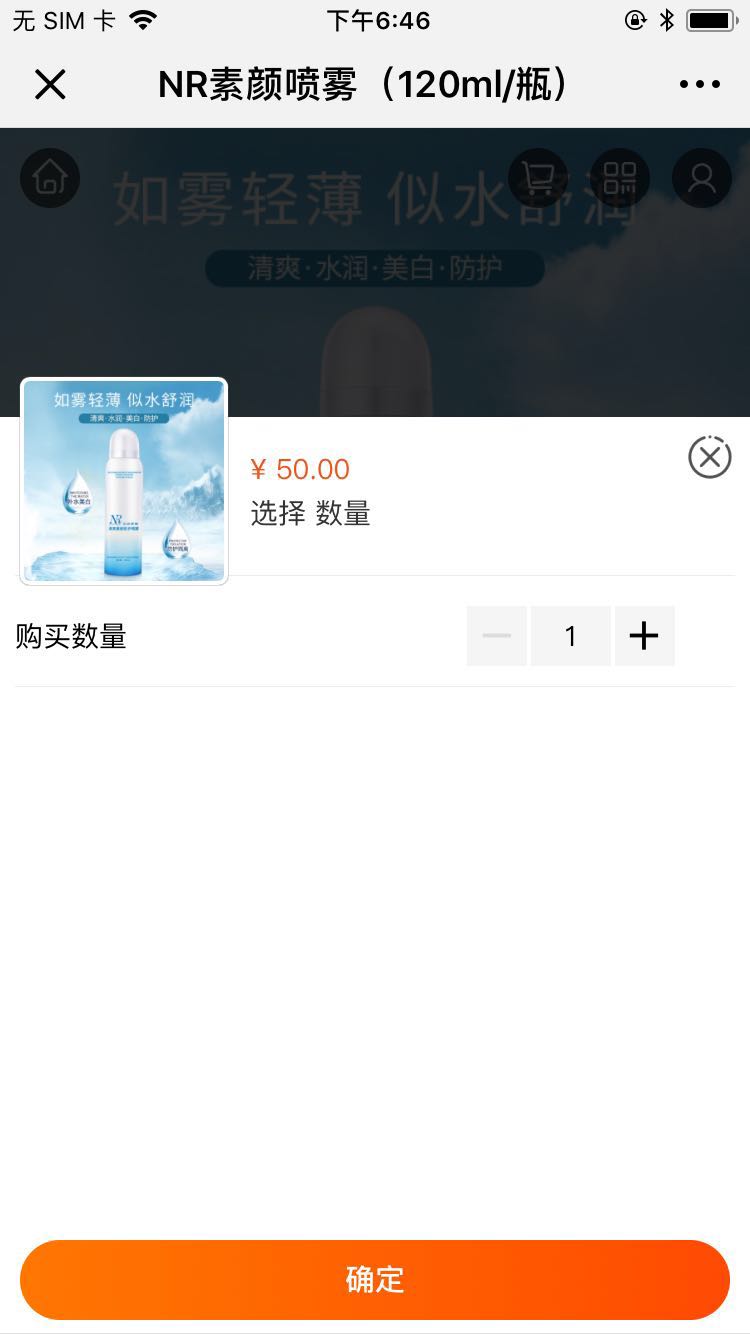Tap the Bluetooth icon in the status bar

coord(666,19)
